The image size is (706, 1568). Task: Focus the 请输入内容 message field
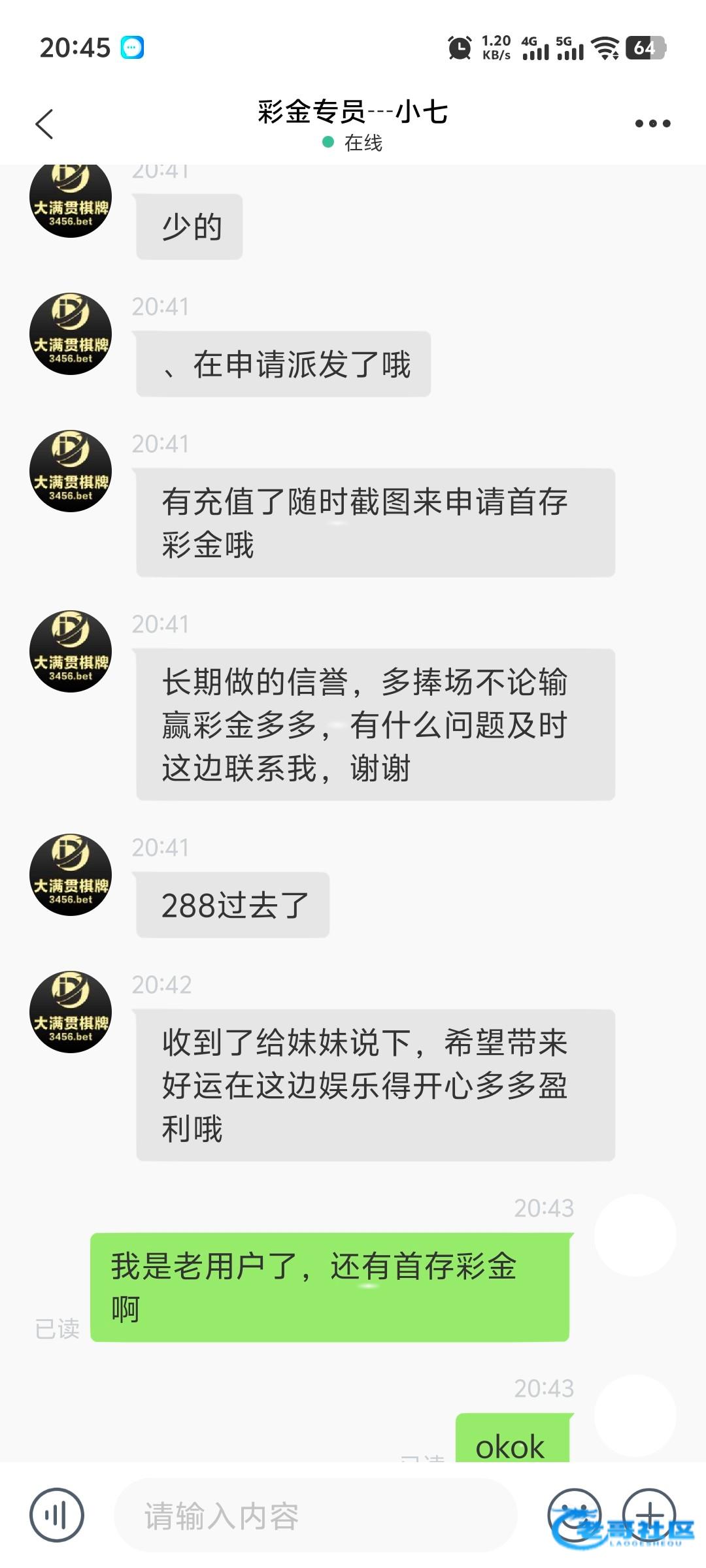tap(316, 1515)
